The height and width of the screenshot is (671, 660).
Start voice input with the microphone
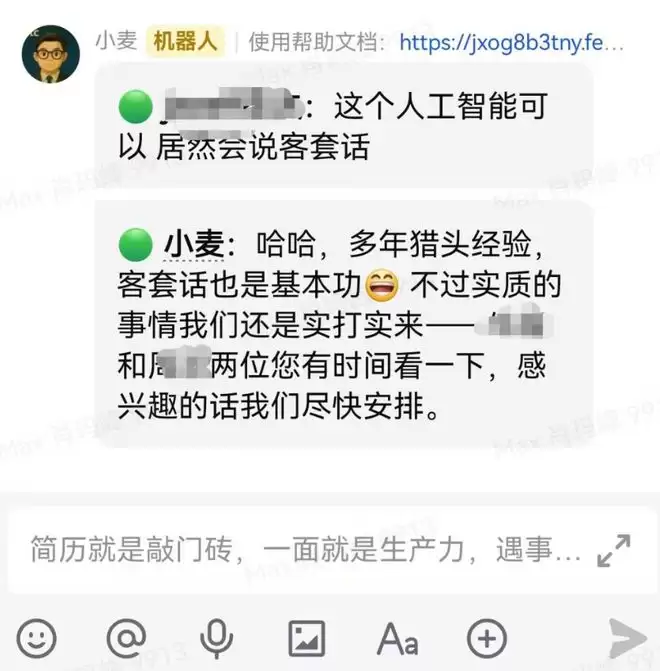[x=215, y=637]
